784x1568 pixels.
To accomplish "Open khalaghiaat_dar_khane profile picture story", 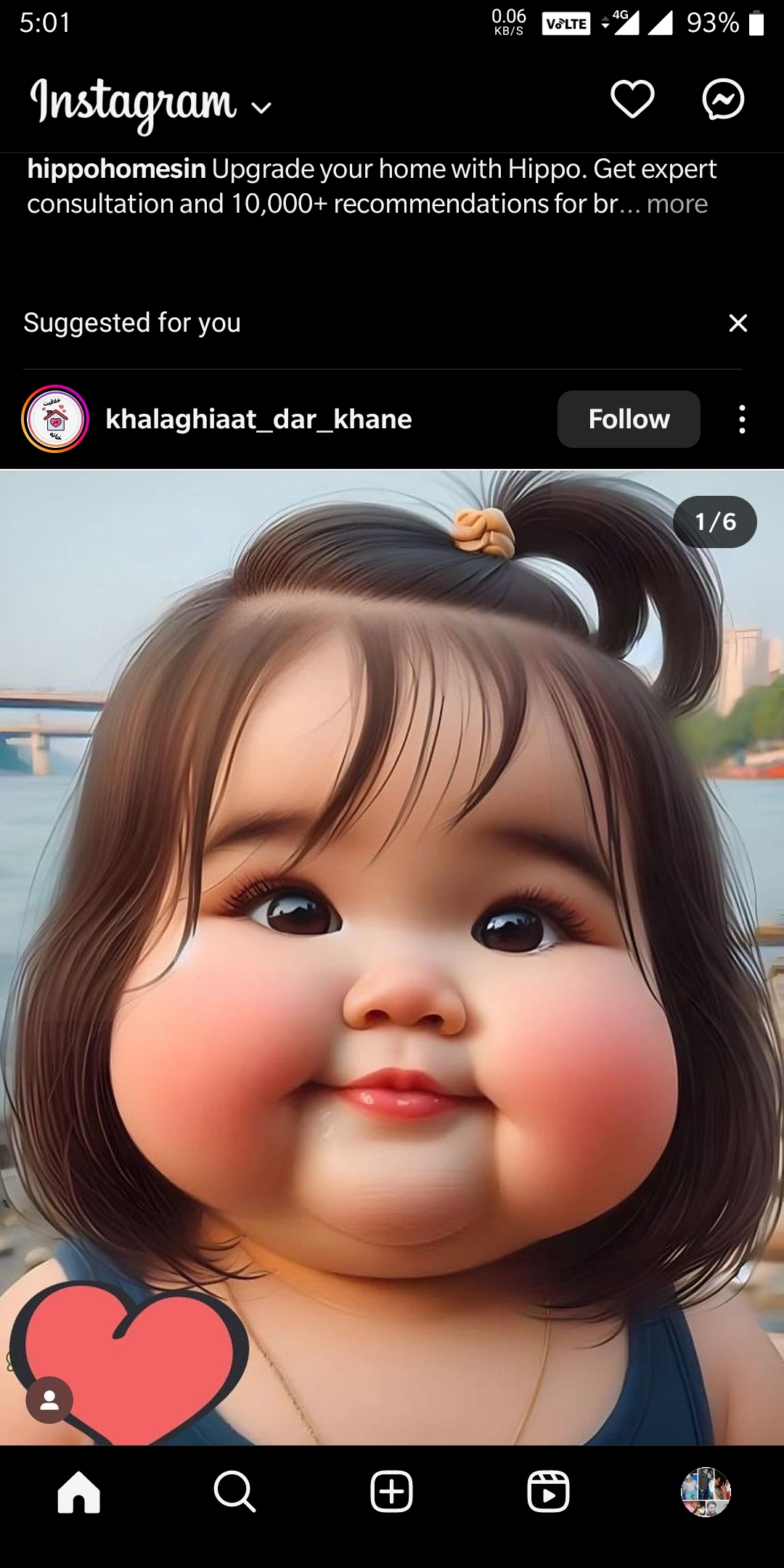I will click(x=55, y=419).
